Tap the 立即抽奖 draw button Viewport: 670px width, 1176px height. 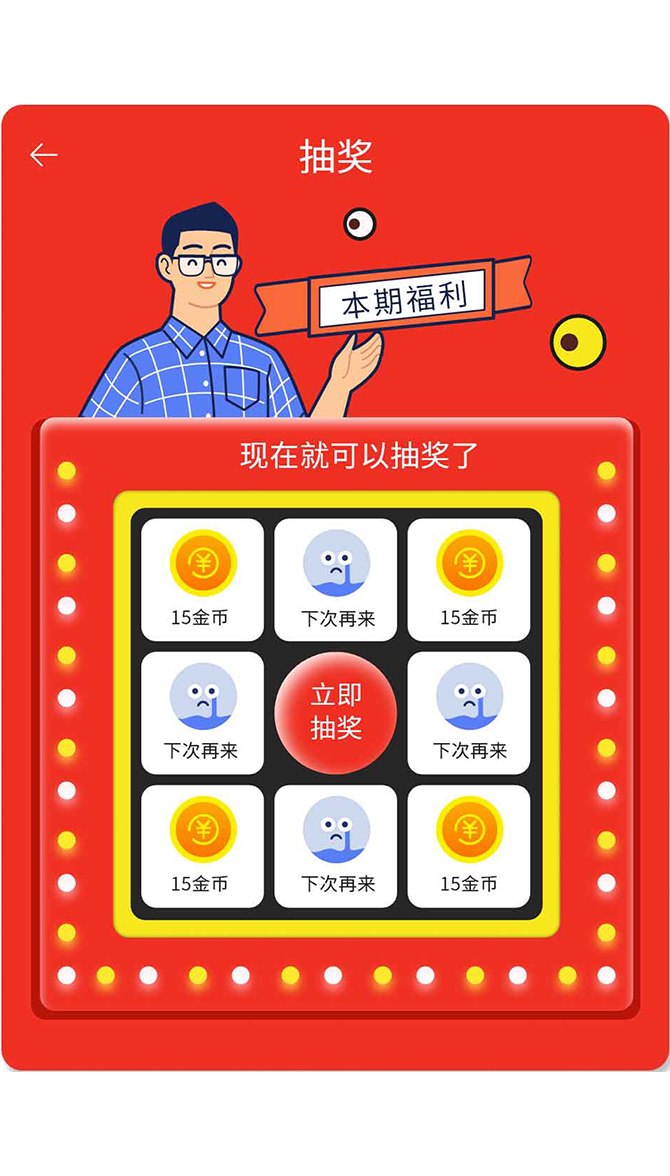click(x=336, y=712)
